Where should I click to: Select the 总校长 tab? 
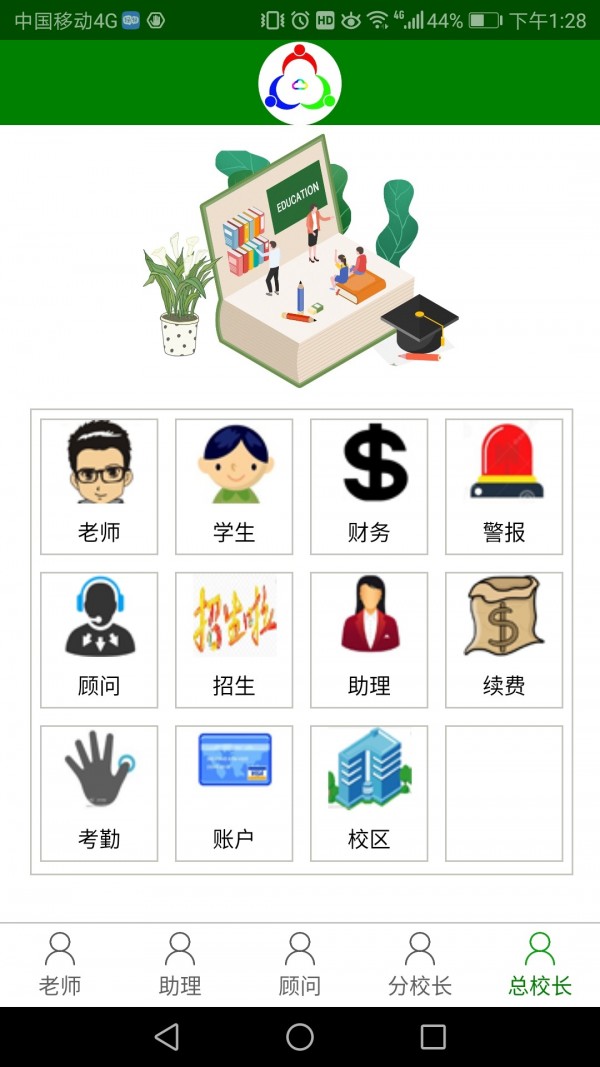(x=540, y=964)
